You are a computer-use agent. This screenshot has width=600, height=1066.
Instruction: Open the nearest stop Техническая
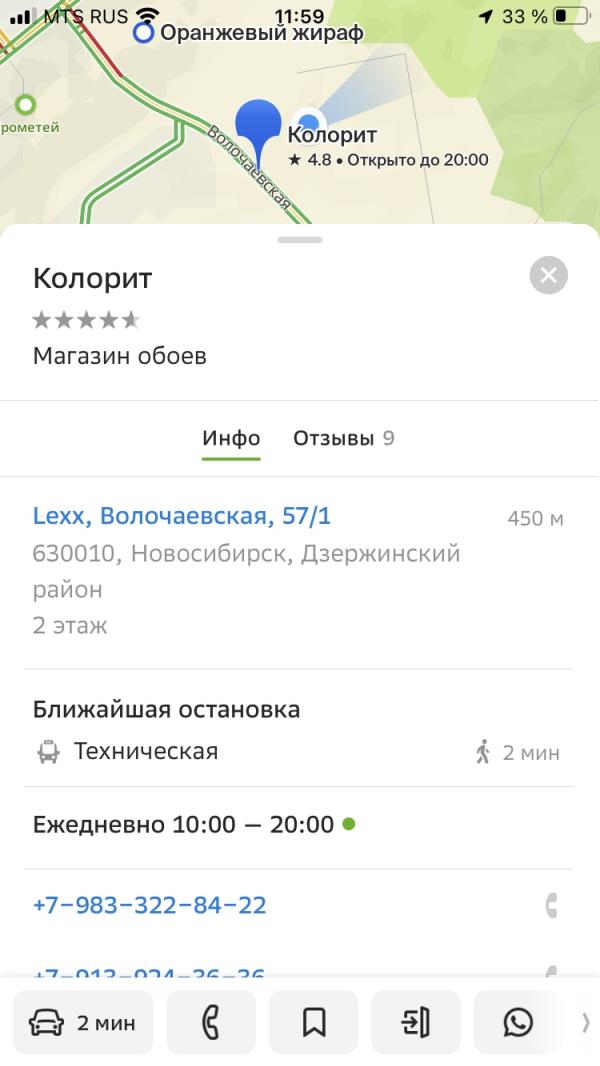pos(146,751)
